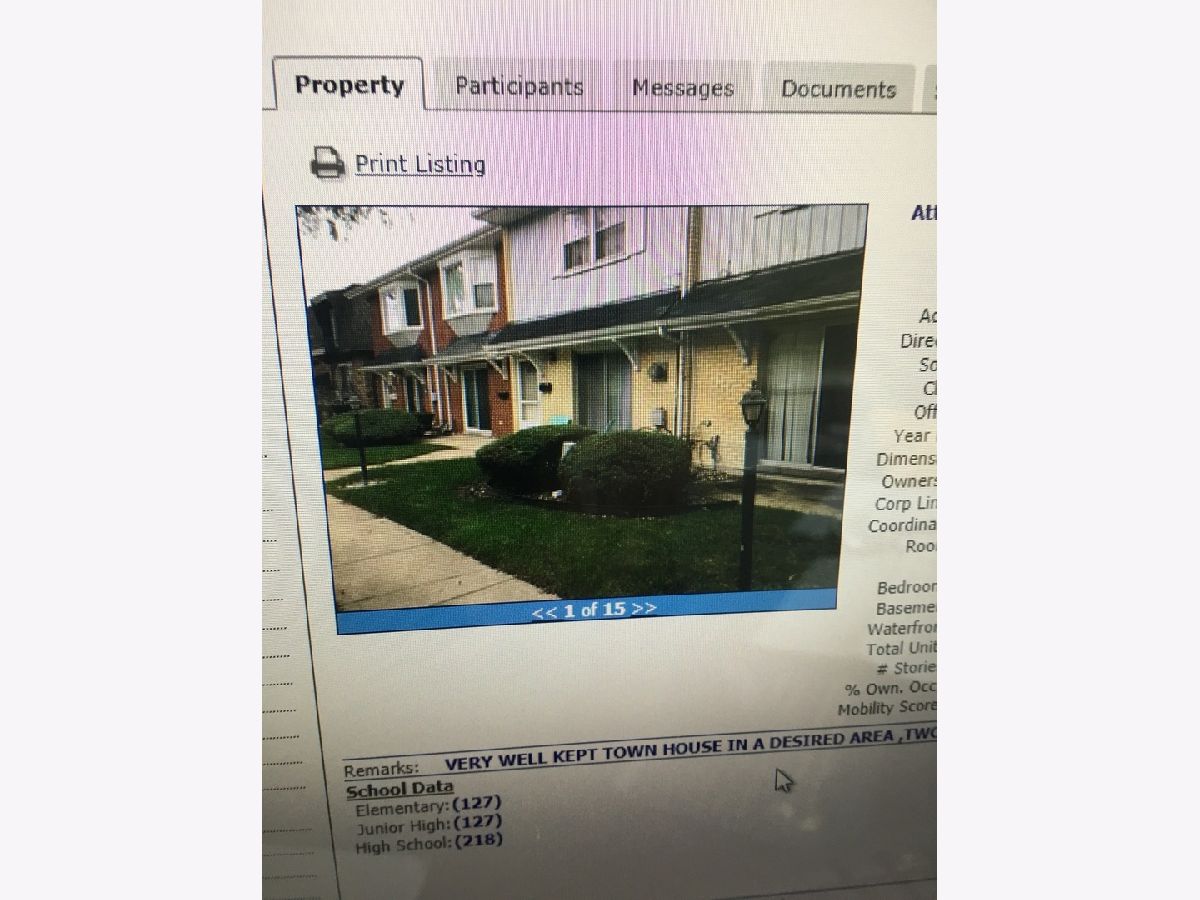Screen dimensions: 1200x900
Task: Click the Print Listing link
Action: coord(419,164)
